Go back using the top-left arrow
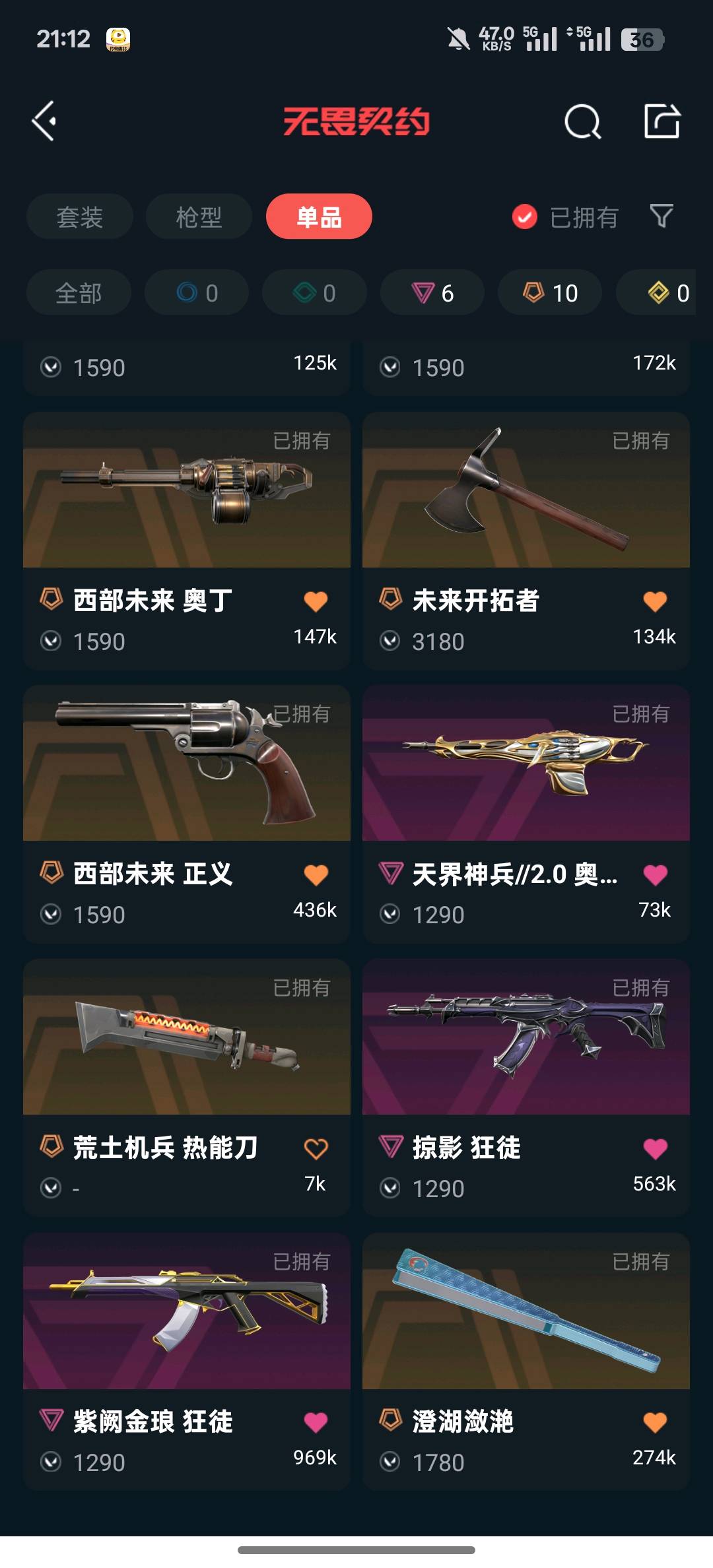Viewport: 713px width, 1568px height. 44,121
